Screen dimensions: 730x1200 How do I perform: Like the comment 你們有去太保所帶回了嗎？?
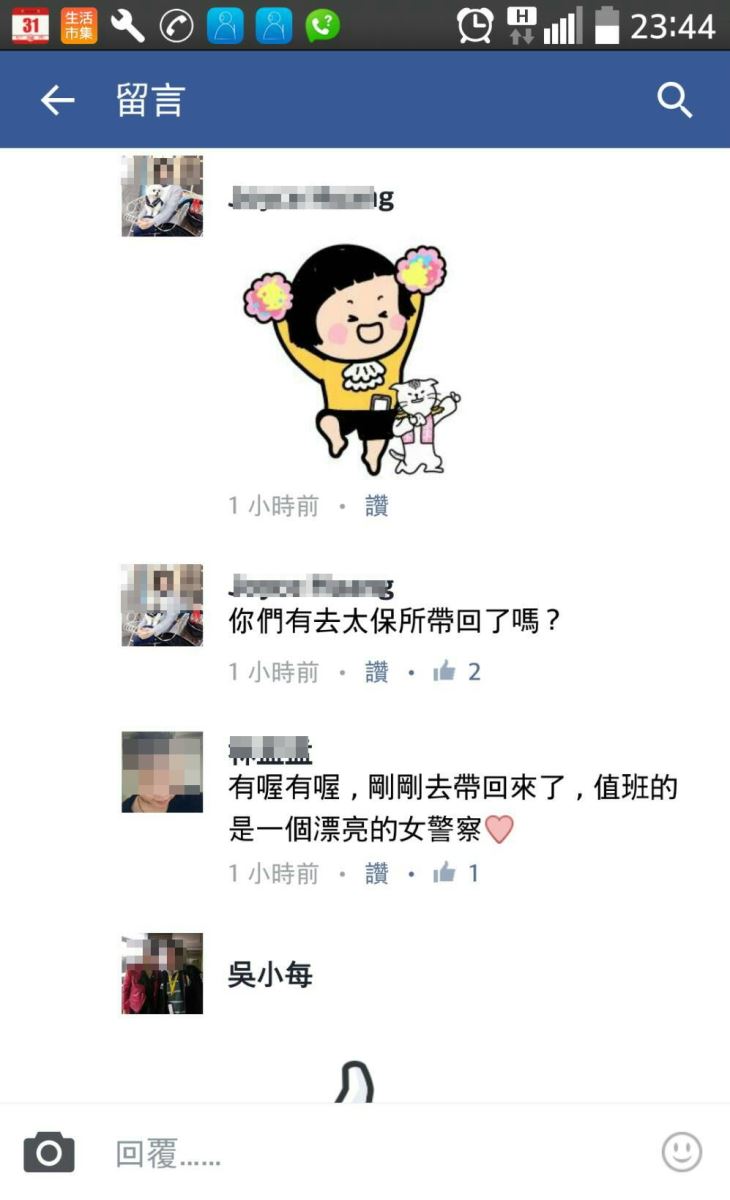(x=376, y=672)
